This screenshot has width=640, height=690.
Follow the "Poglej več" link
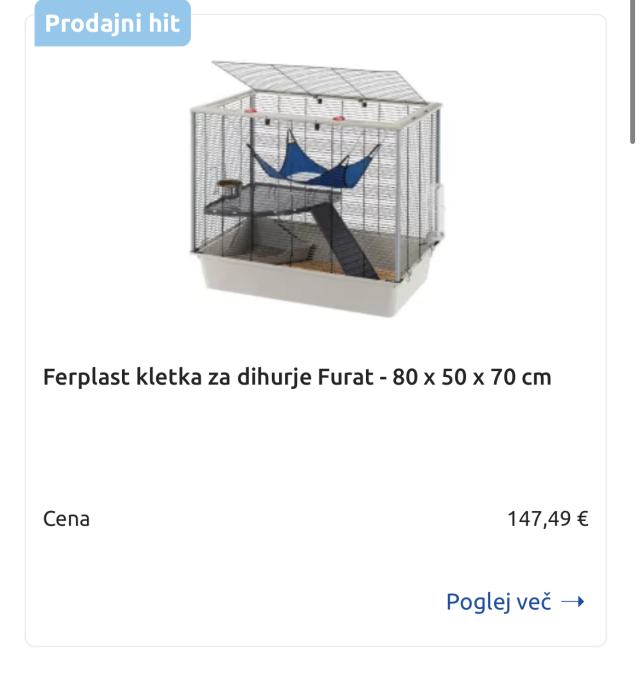pyautogui.click(x=514, y=602)
